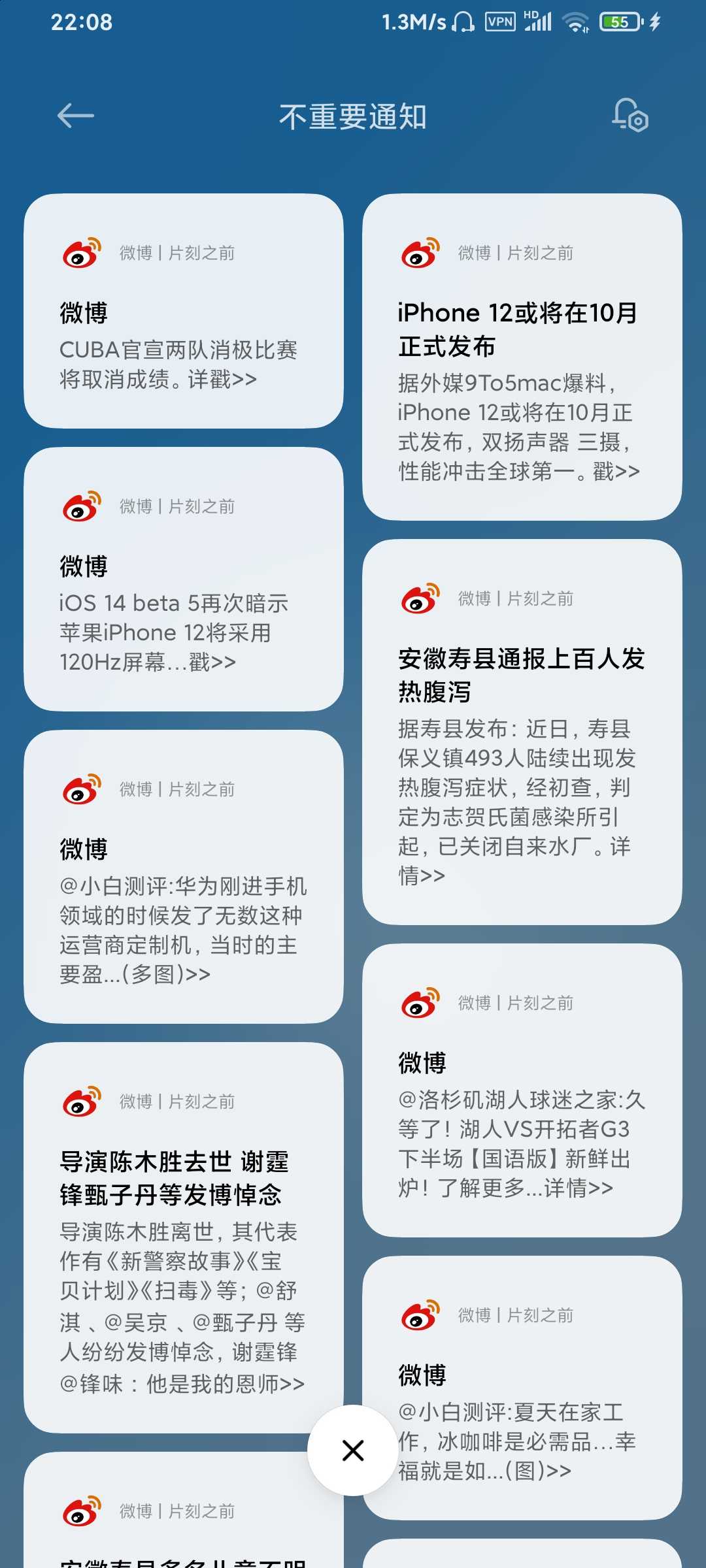Open the 洛杉矶湖人球迷之家 notification
706x1568 pixels.
522,1090
